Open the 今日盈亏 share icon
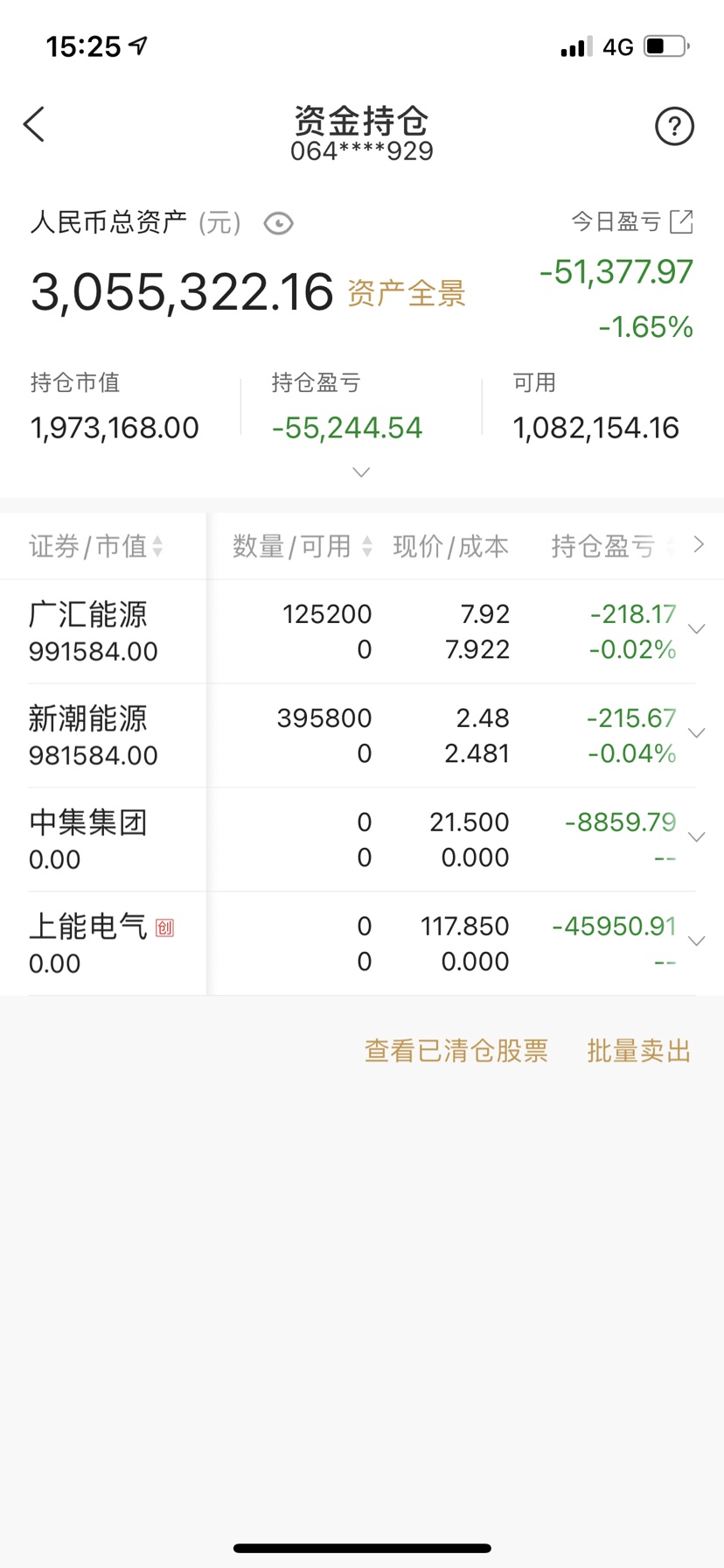The width and height of the screenshot is (724, 1568). 681,221
